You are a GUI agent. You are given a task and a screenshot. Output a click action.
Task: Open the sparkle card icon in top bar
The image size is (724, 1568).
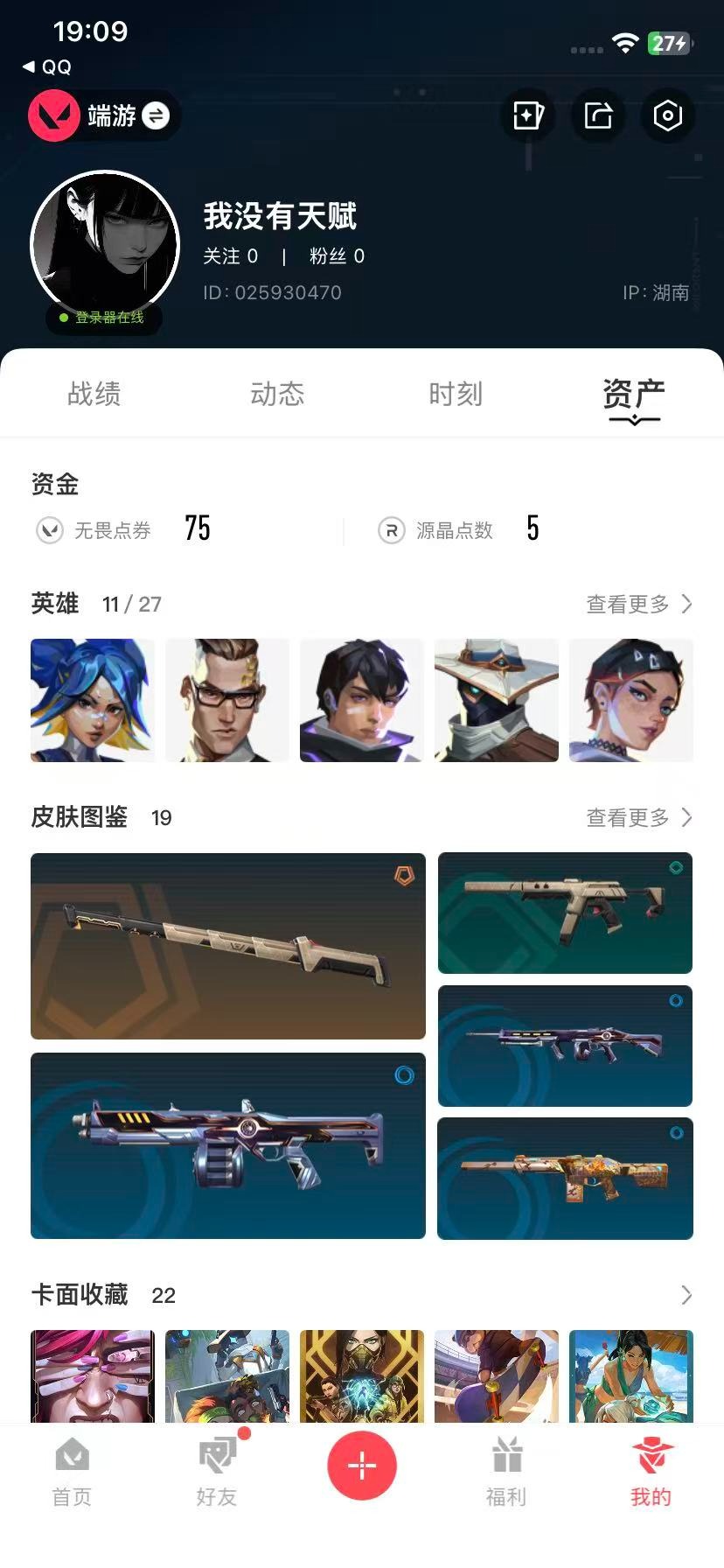pyautogui.click(x=528, y=115)
